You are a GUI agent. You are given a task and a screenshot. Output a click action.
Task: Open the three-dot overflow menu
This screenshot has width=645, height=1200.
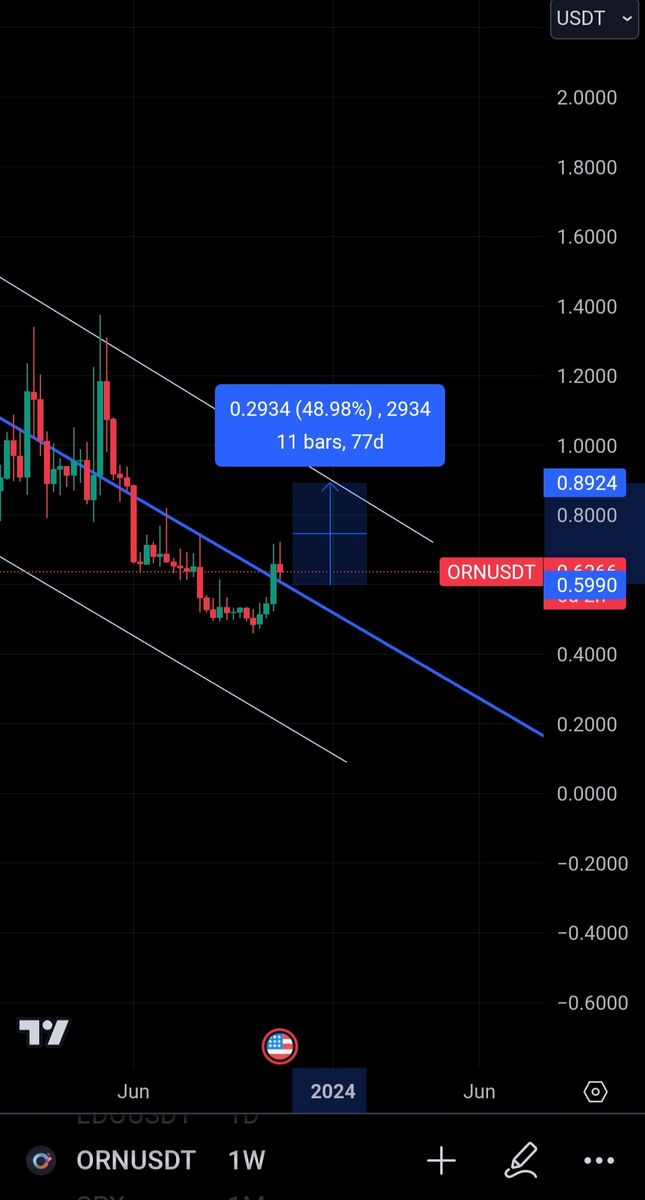pos(598,1160)
